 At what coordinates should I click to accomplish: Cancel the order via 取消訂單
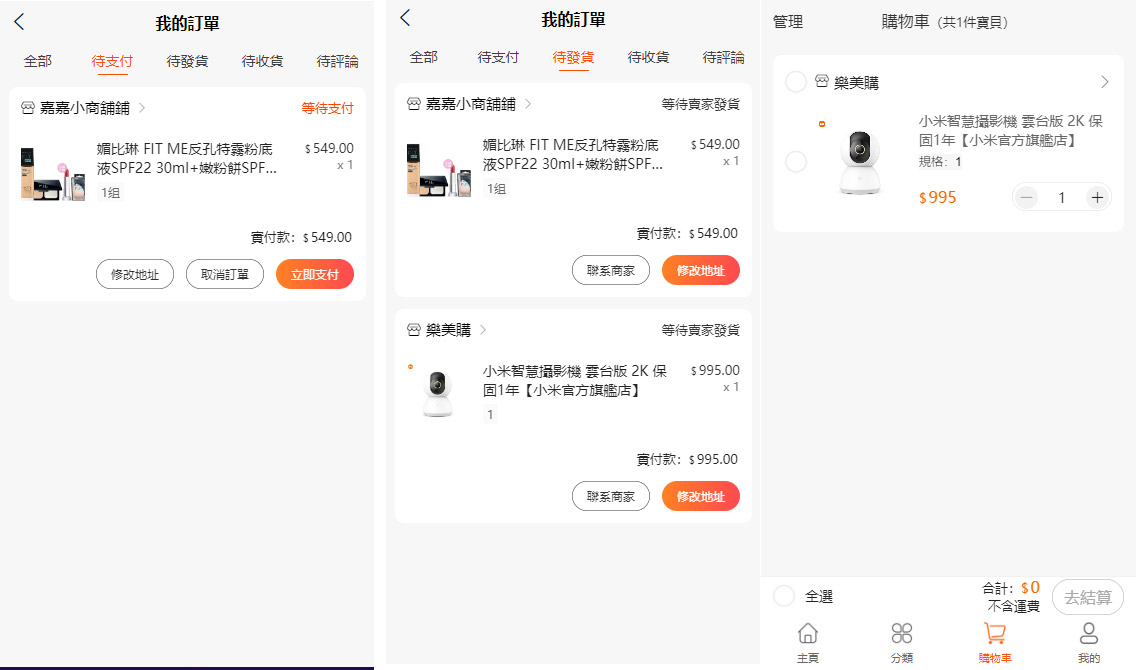tap(224, 274)
